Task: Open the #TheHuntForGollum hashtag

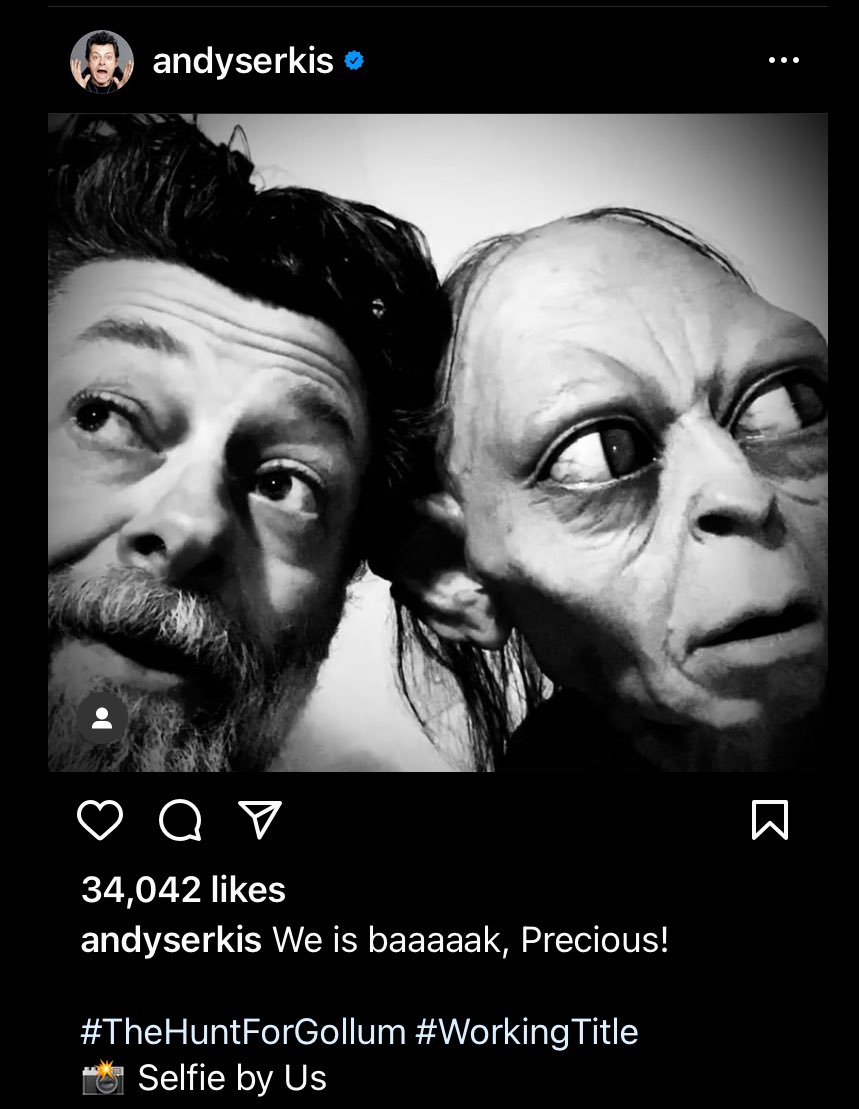Action: (x=243, y=1031)
